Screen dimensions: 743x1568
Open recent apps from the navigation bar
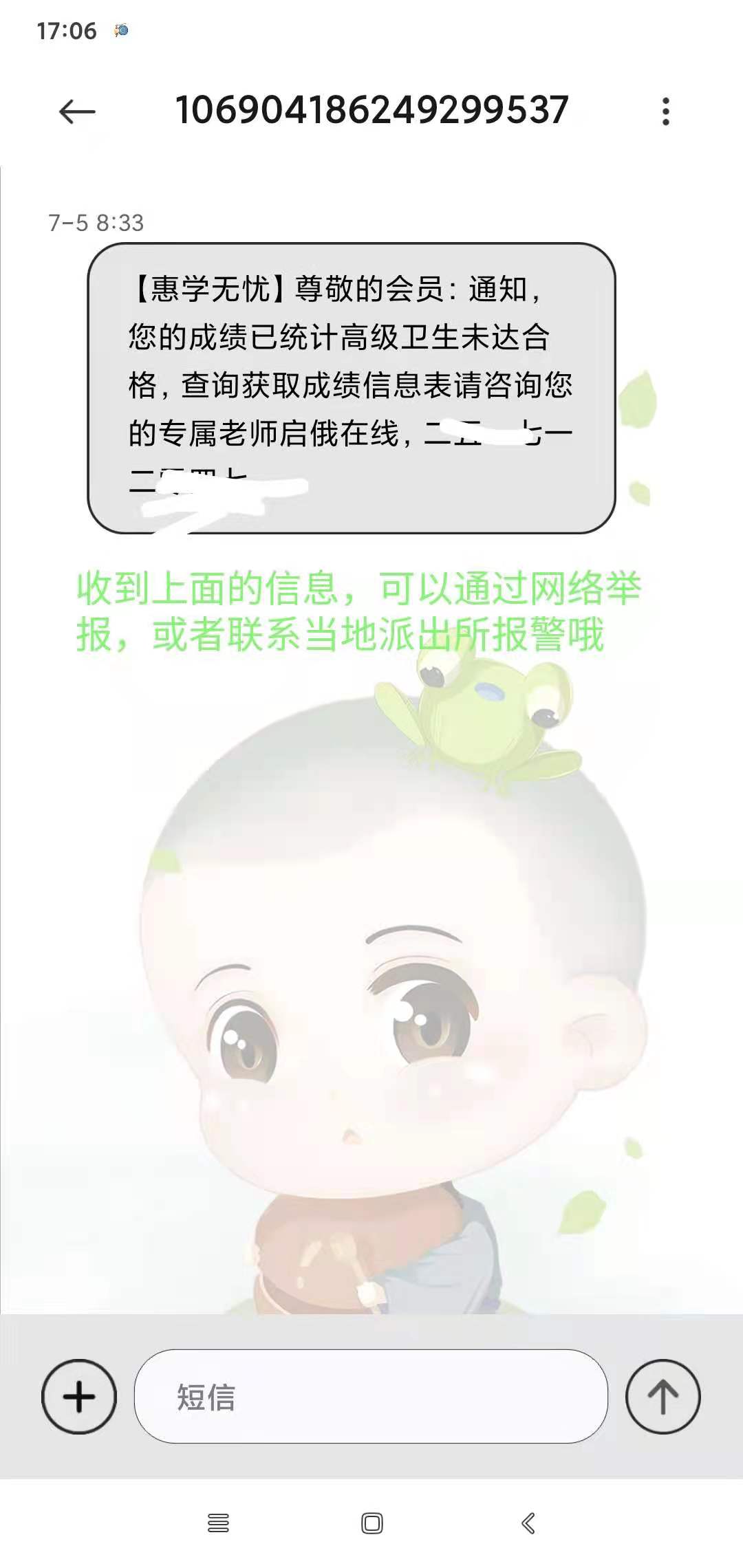pyautogui.click(x=218, y=1523)
